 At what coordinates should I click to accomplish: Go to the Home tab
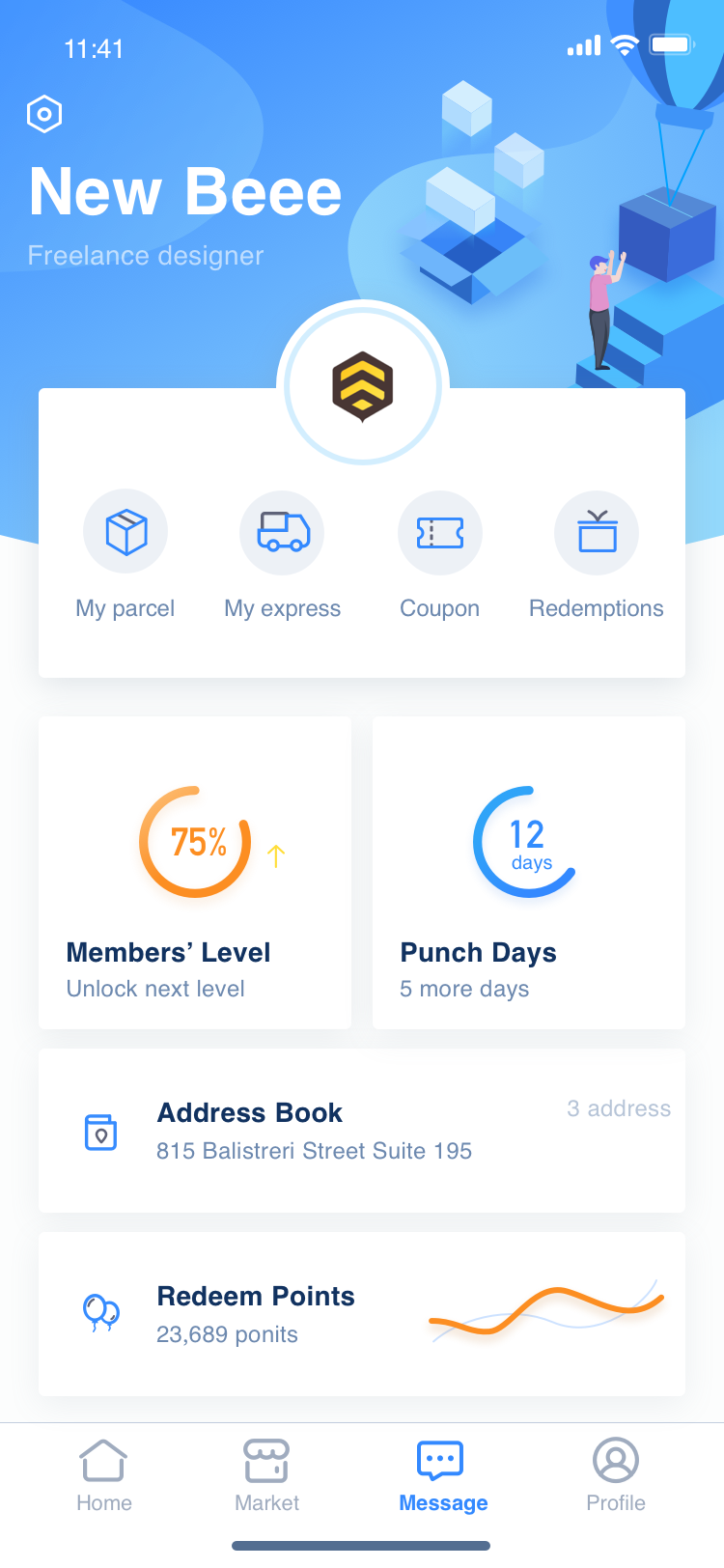104,1475
